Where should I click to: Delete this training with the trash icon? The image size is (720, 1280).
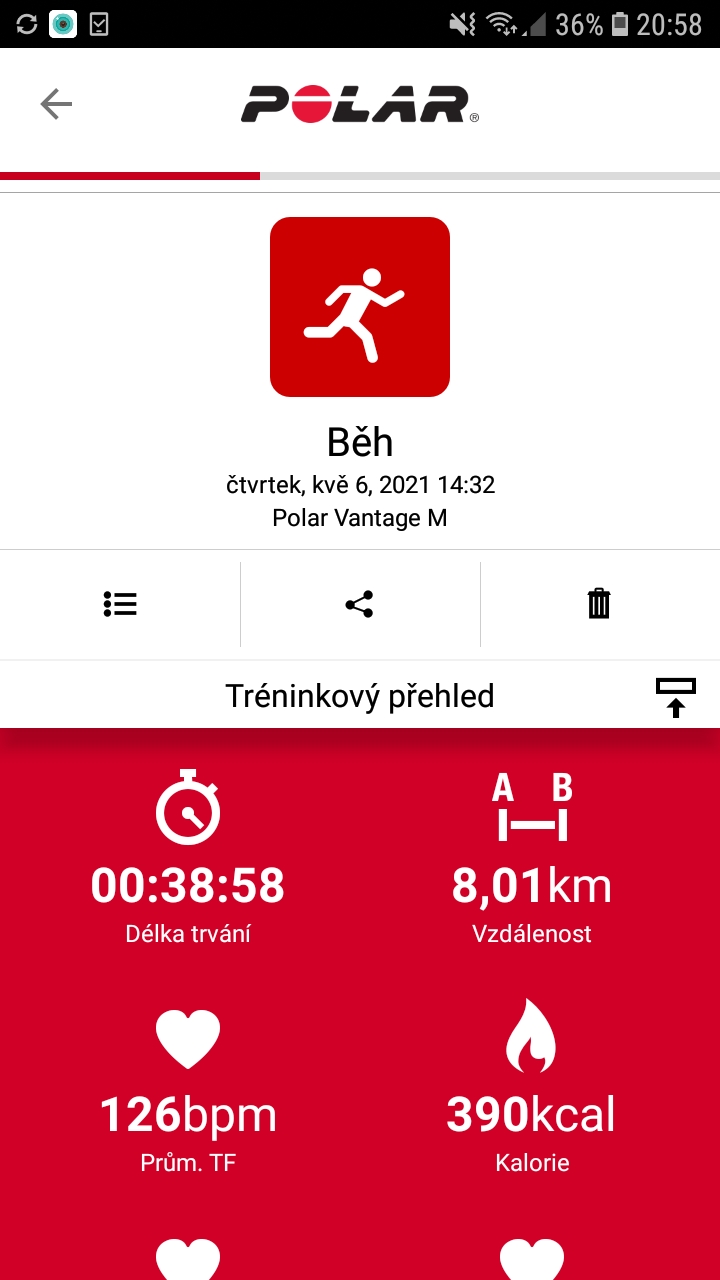[599, 604]
